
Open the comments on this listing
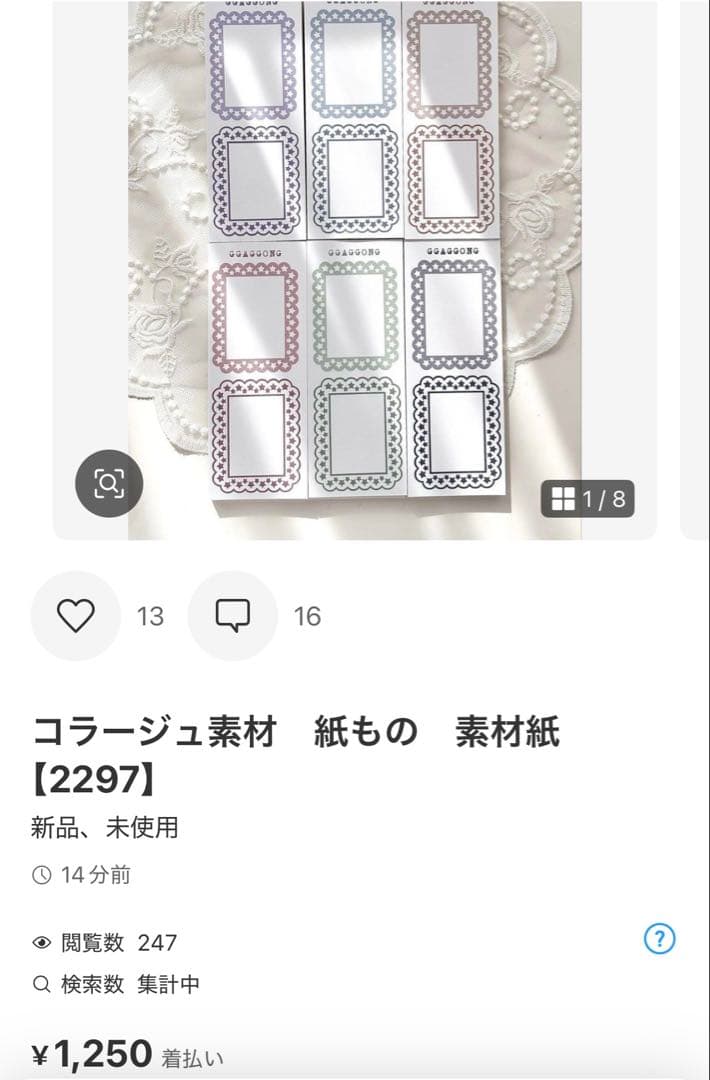pos(232,616)
